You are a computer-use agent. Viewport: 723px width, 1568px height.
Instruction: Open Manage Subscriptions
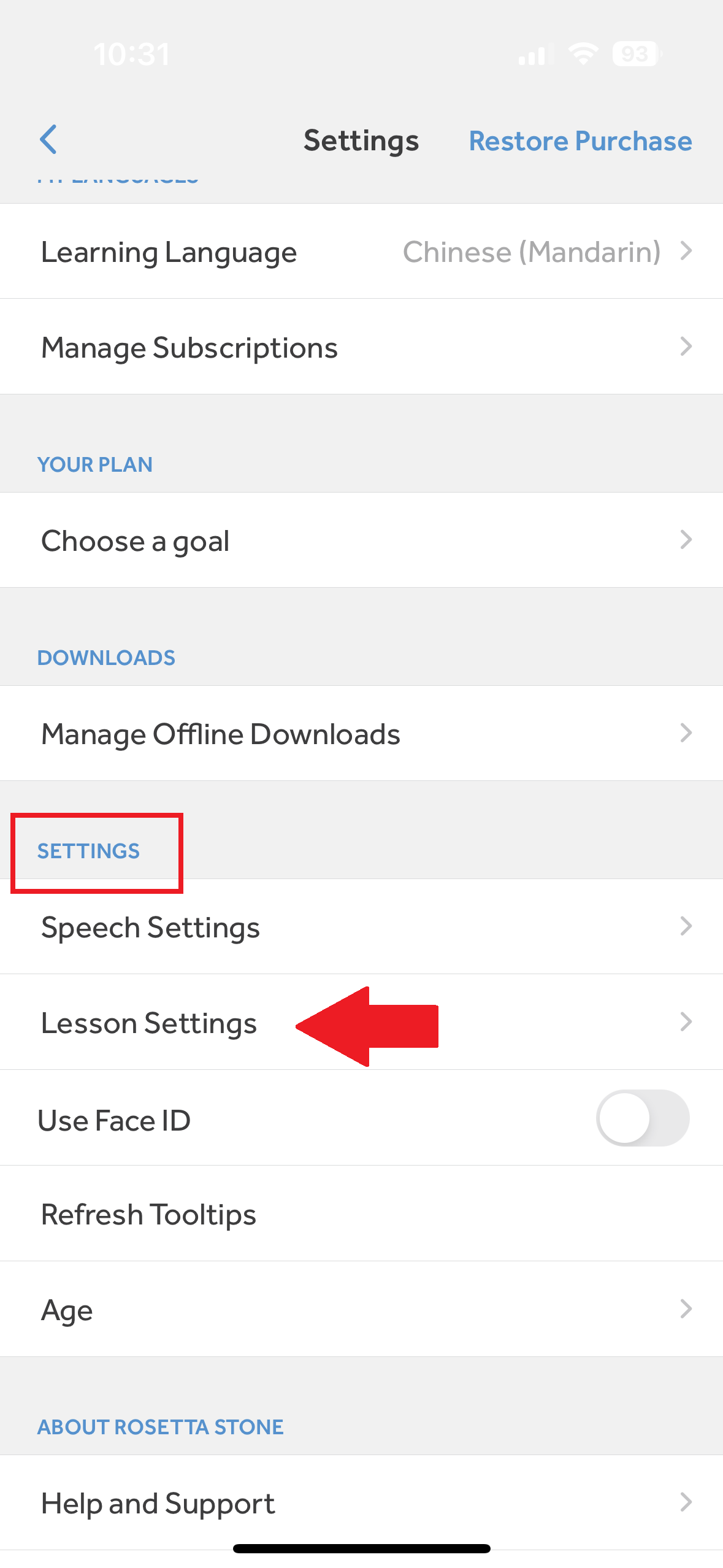[x=361, y=347]
